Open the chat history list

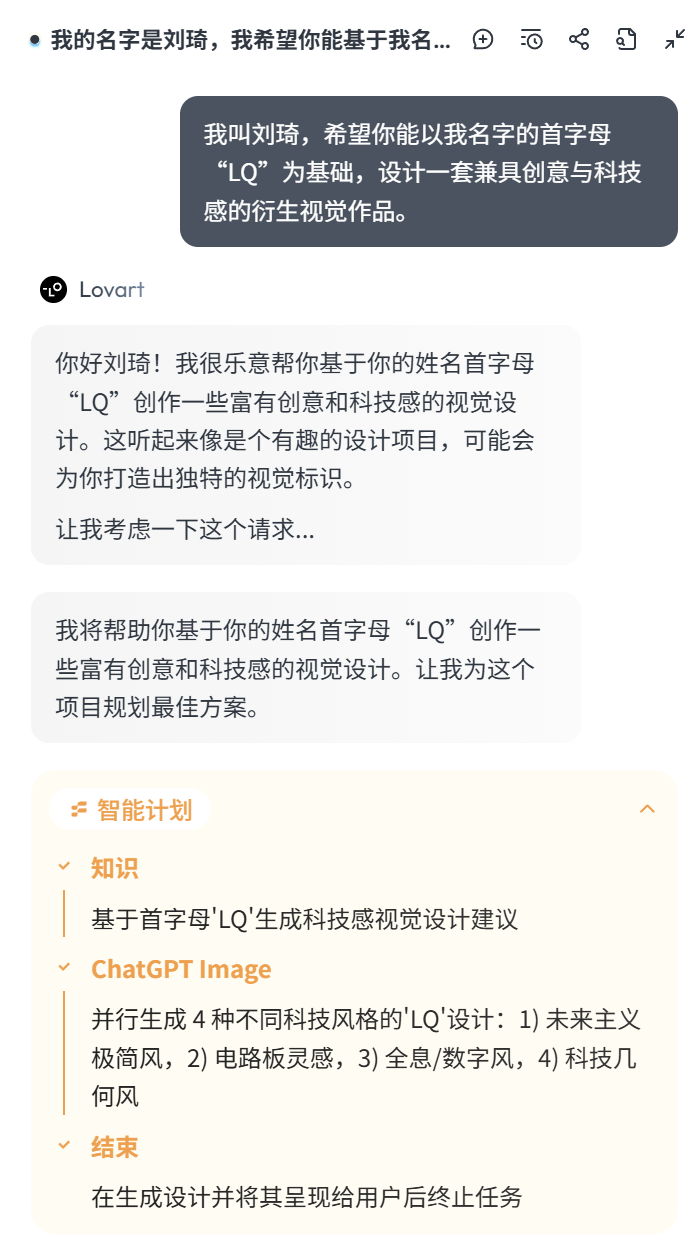(x=531, y=40)
